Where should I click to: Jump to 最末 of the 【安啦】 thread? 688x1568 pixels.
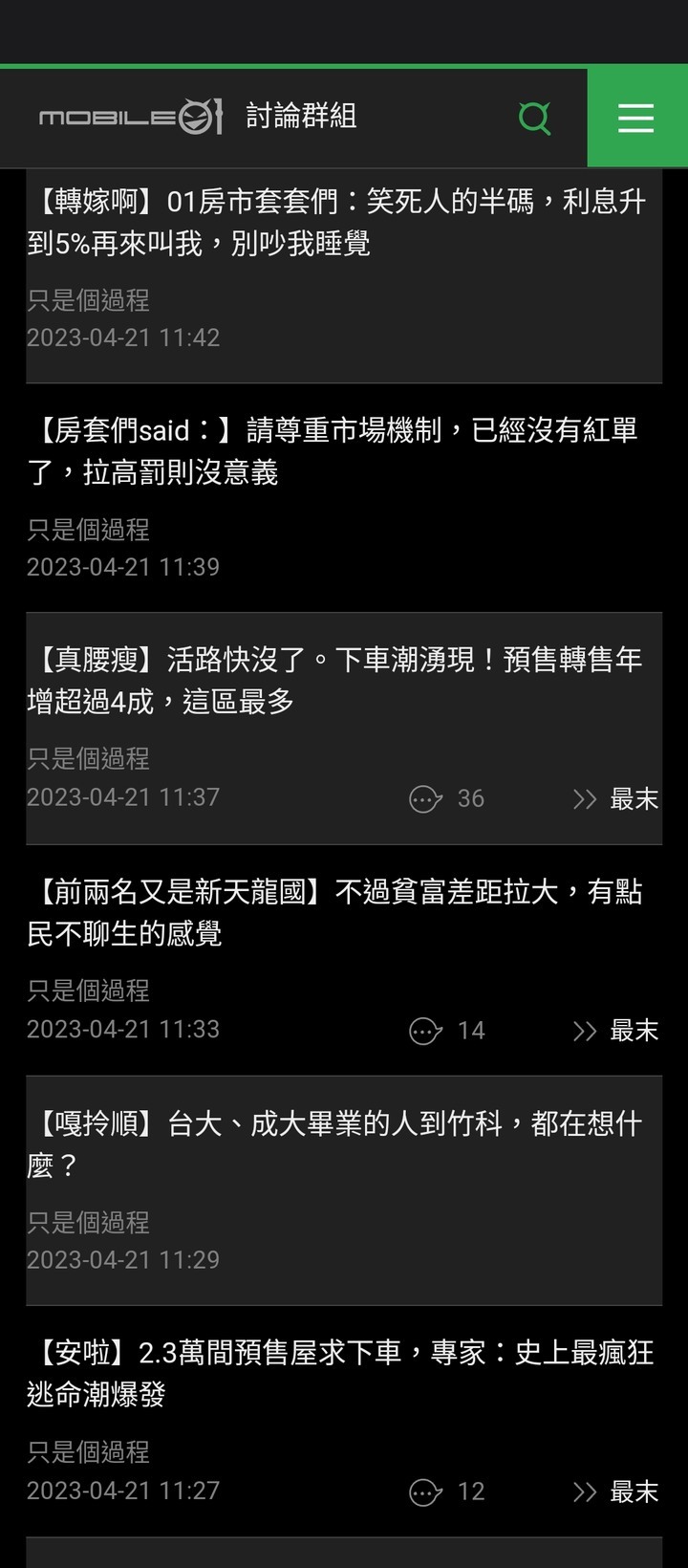pos(615,1492)
